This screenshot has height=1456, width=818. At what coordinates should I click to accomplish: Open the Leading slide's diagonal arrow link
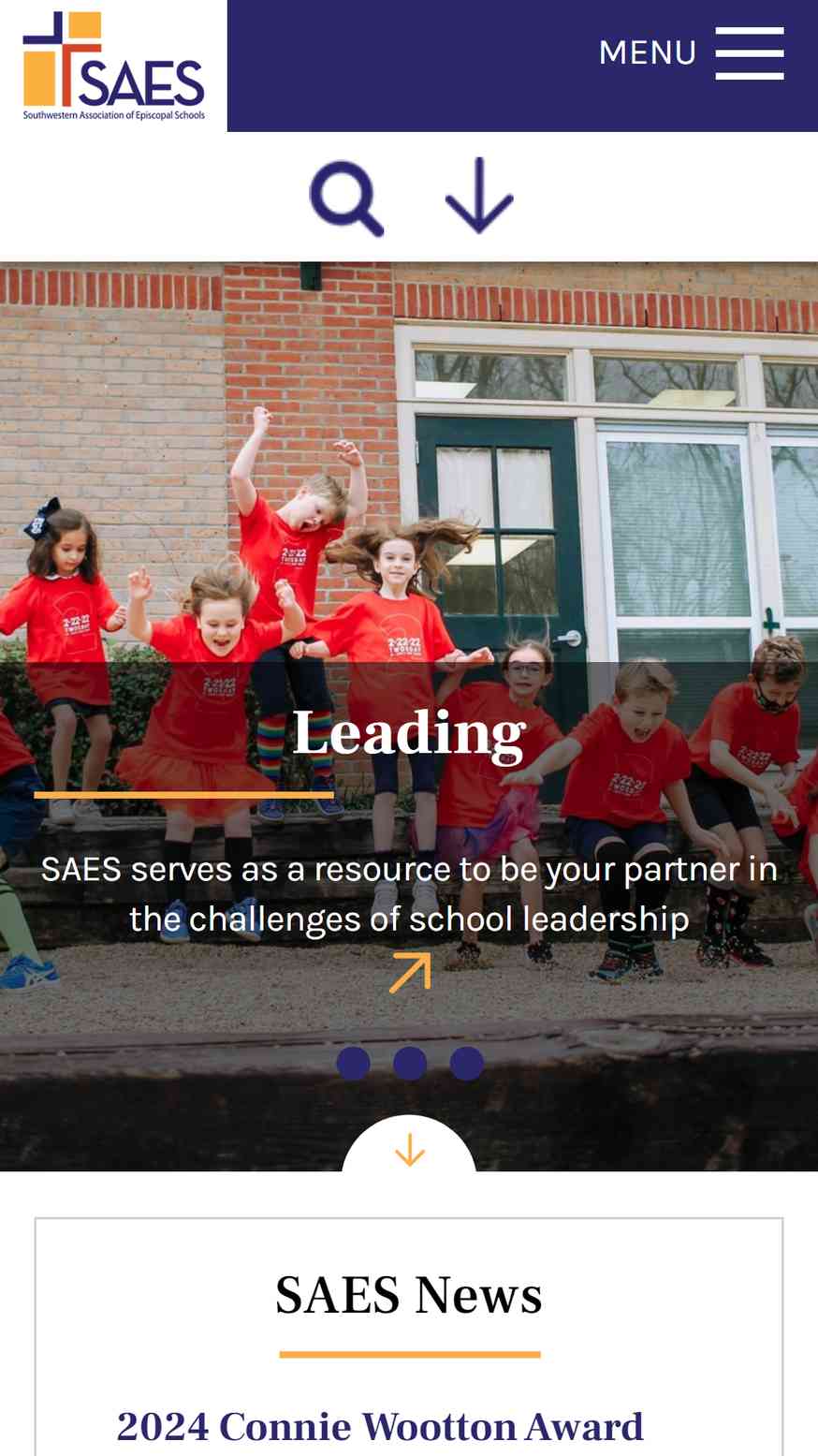point(410,972)
